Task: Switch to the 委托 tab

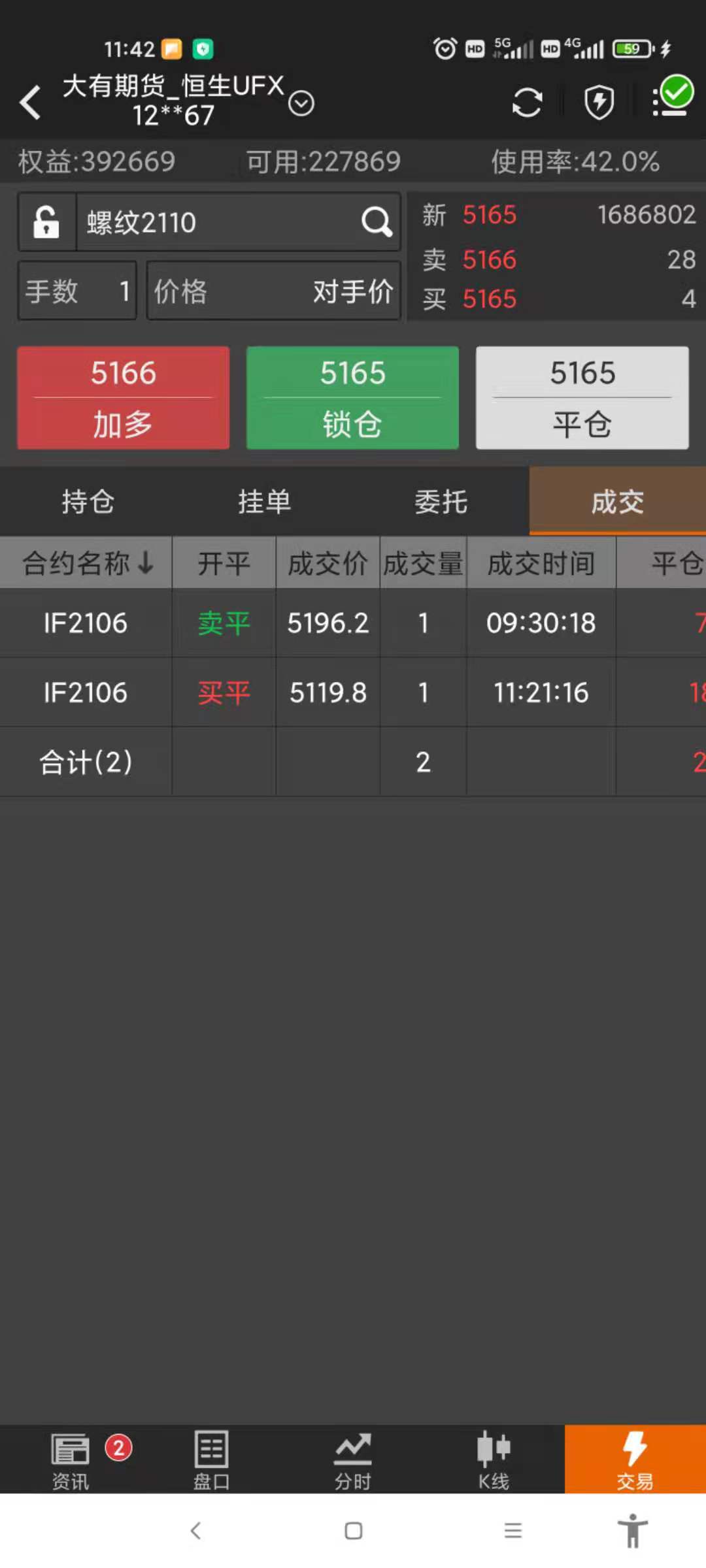Action: tap(441, 502)
